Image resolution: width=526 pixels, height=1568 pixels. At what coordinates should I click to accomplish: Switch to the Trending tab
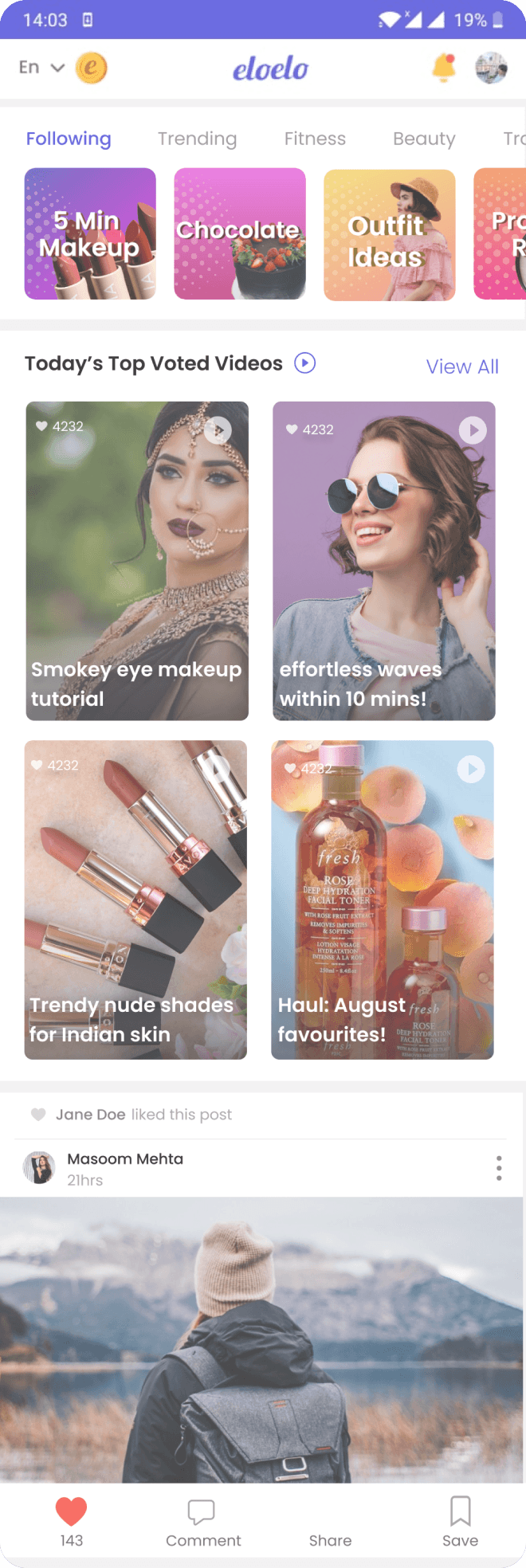pyautogui.click(x=197, y=139)
